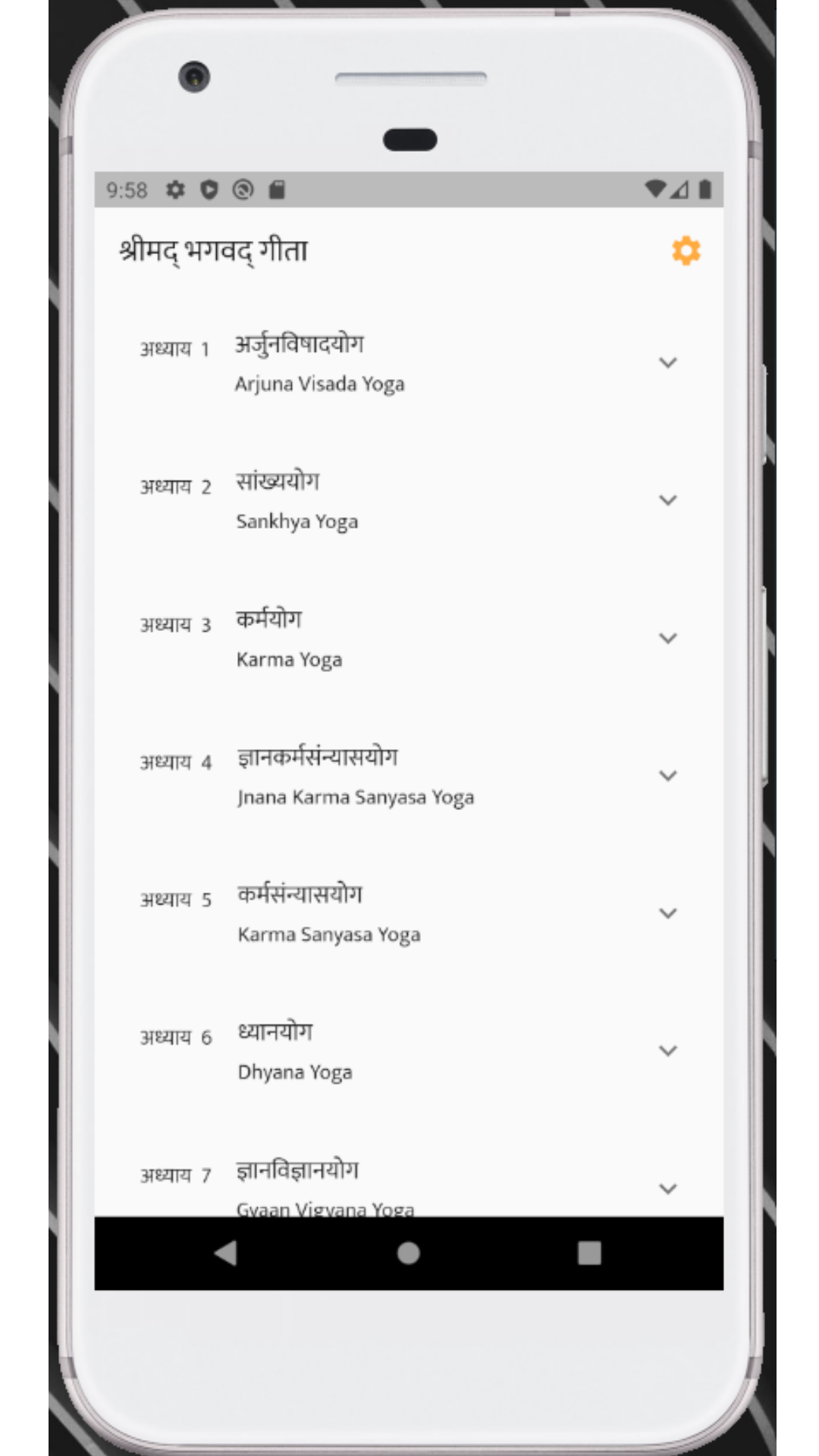Expand the Sankhya Yoga chapter
The width and height of the screenshot is (819, 1456).
click(667, 500)
